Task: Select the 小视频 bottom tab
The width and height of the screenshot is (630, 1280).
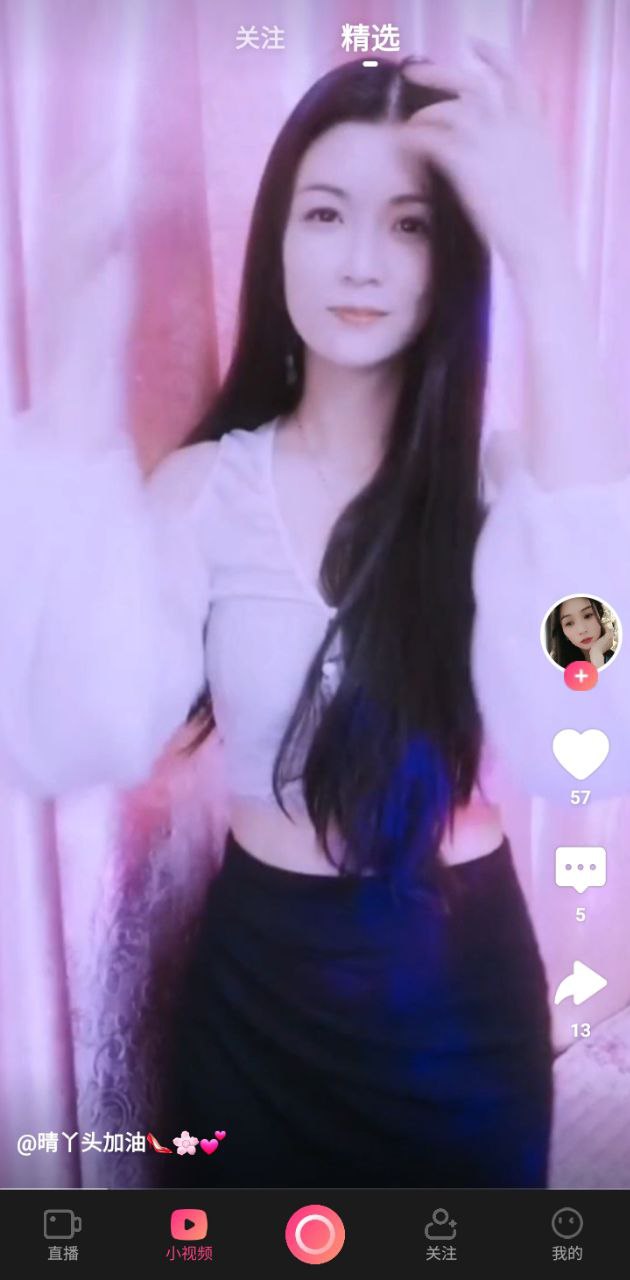Action: pyautogui.click(x=189, y=1235)
